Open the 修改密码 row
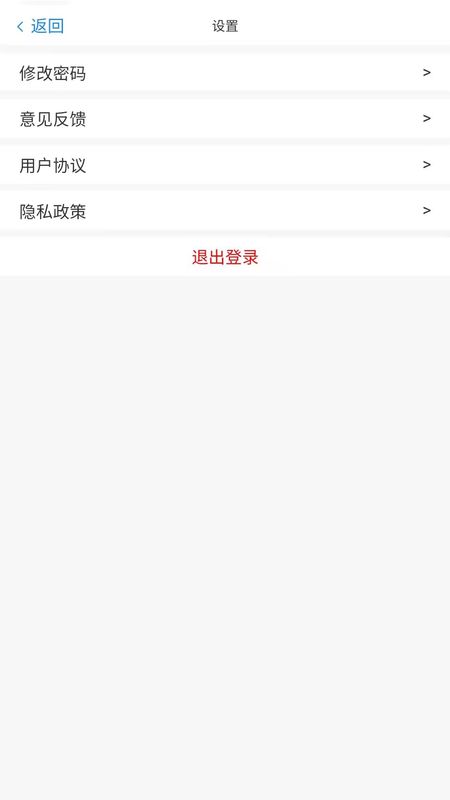Image resolution: width=450 pixels, height=800 pixels. 225,73
